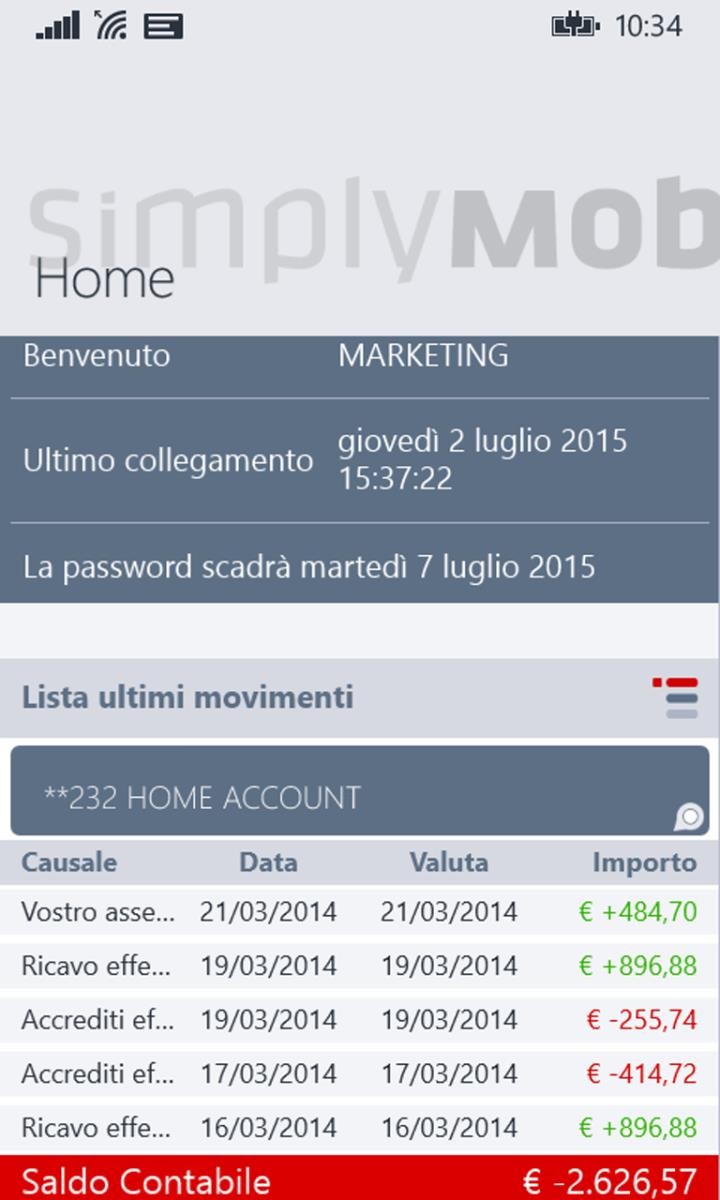The height and width of the screenshot is (1200, 720).
Task: Select the **232 HOME ACCOUNT selector
Action: coord(360,791)
